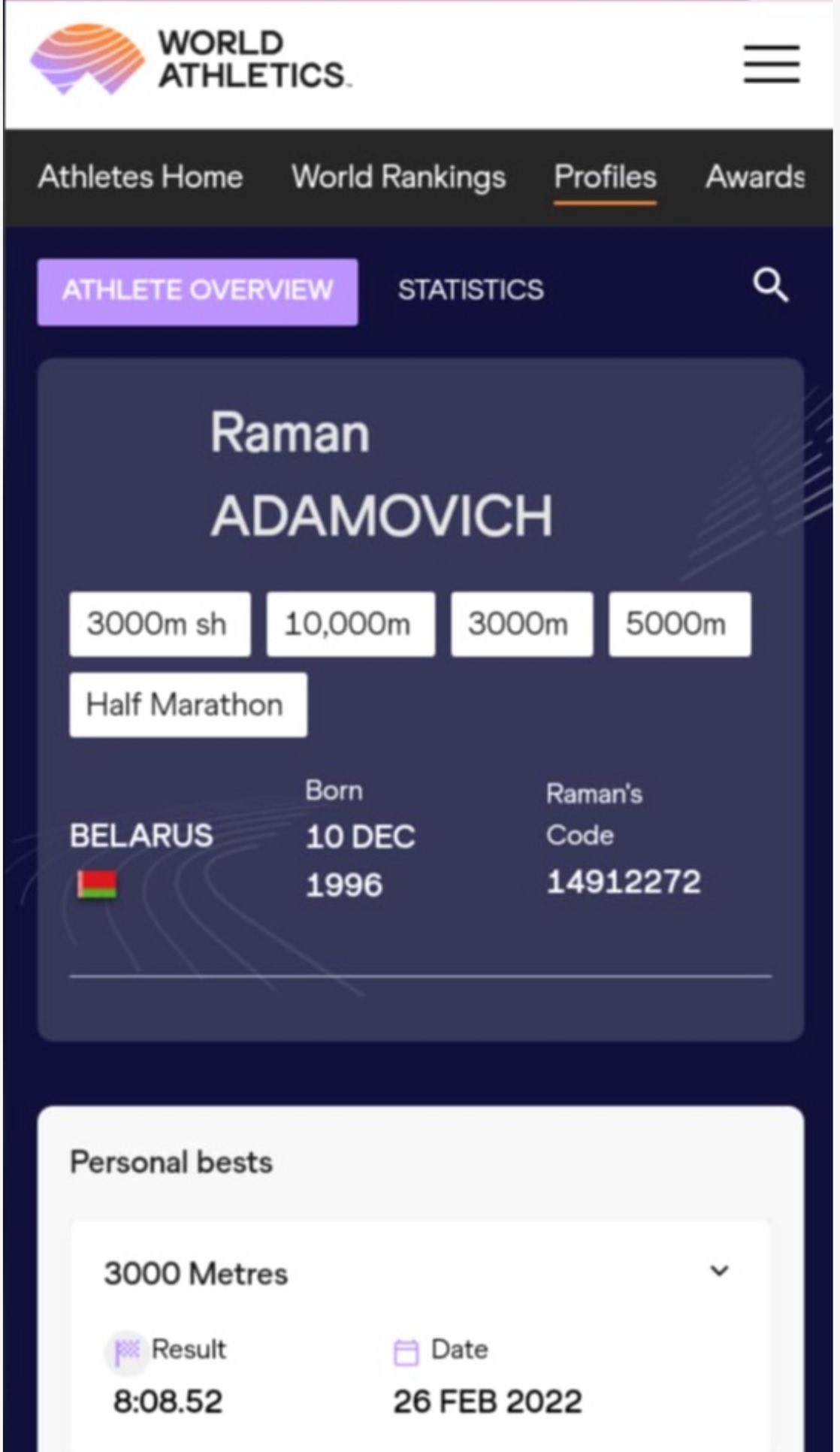Tap the athlete search magnifier icon
The width and height of the screenshot is (840, 1452).
[771, 286]
